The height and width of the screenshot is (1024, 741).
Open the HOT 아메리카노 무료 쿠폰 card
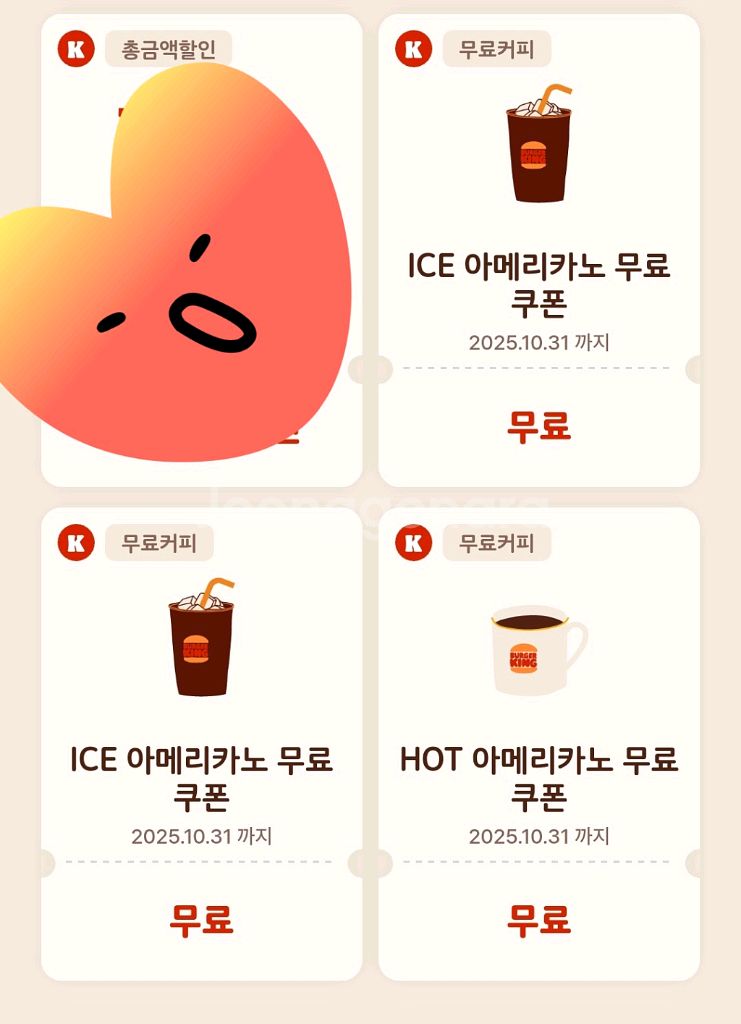point(539,744)
